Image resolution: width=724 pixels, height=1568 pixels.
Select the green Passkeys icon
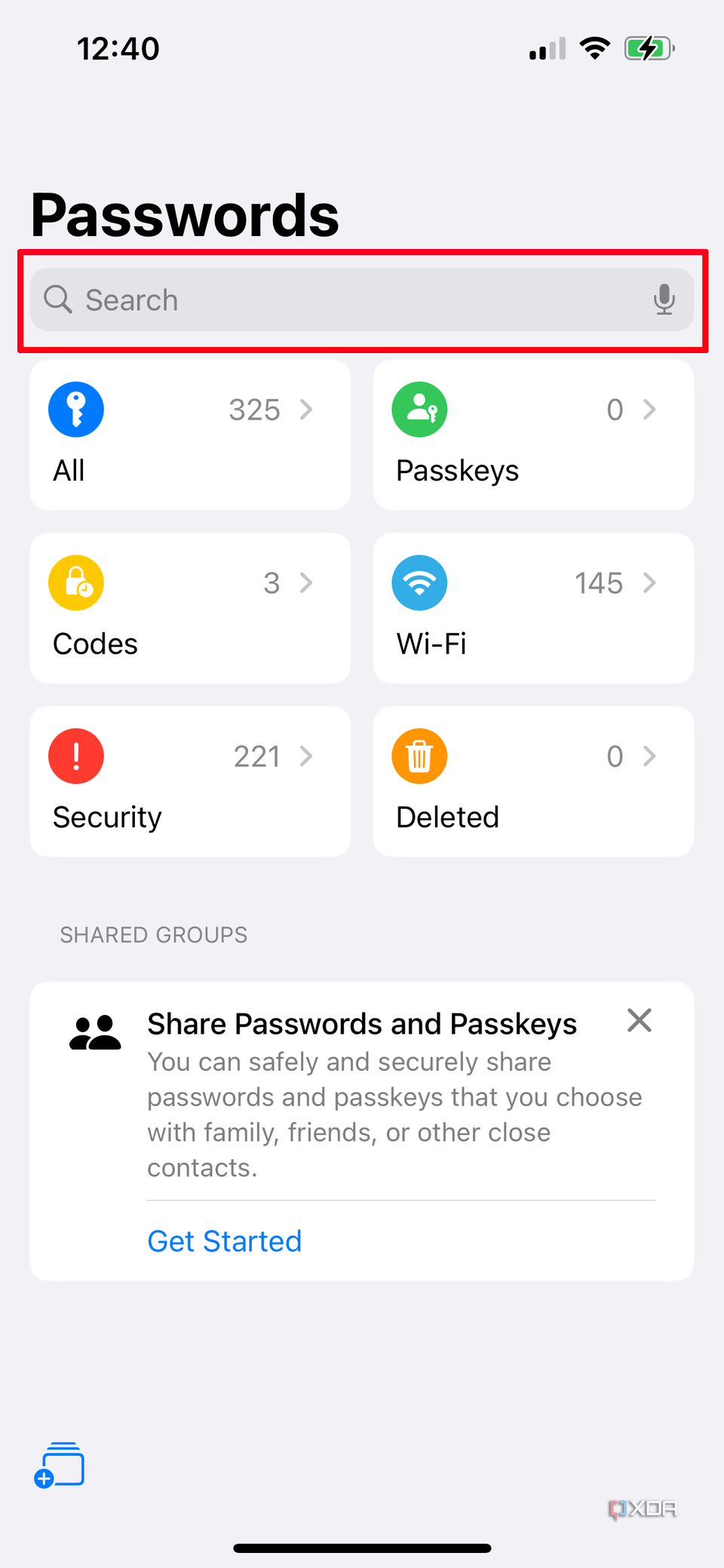(x=419, y=409)
